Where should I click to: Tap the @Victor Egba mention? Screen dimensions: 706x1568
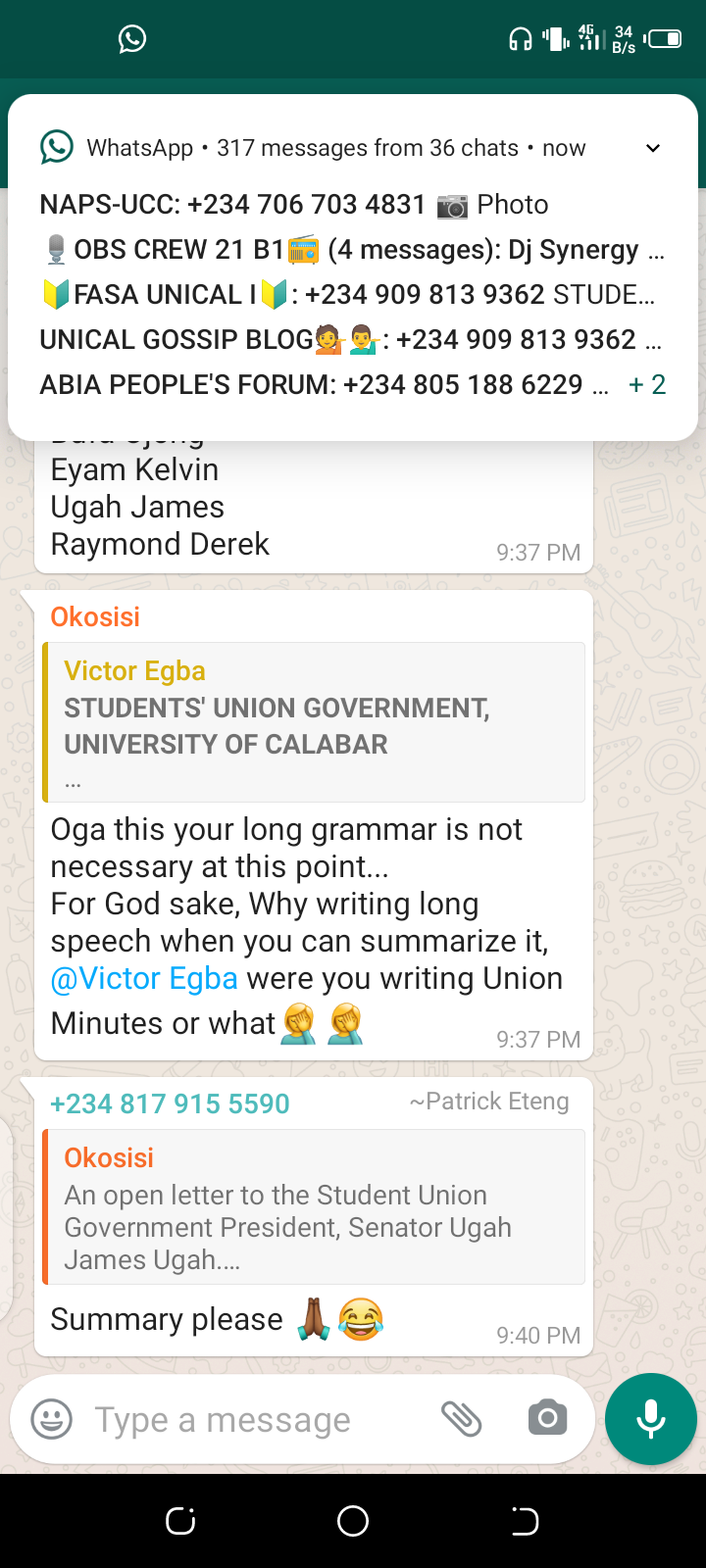click(x=144, y=979)
